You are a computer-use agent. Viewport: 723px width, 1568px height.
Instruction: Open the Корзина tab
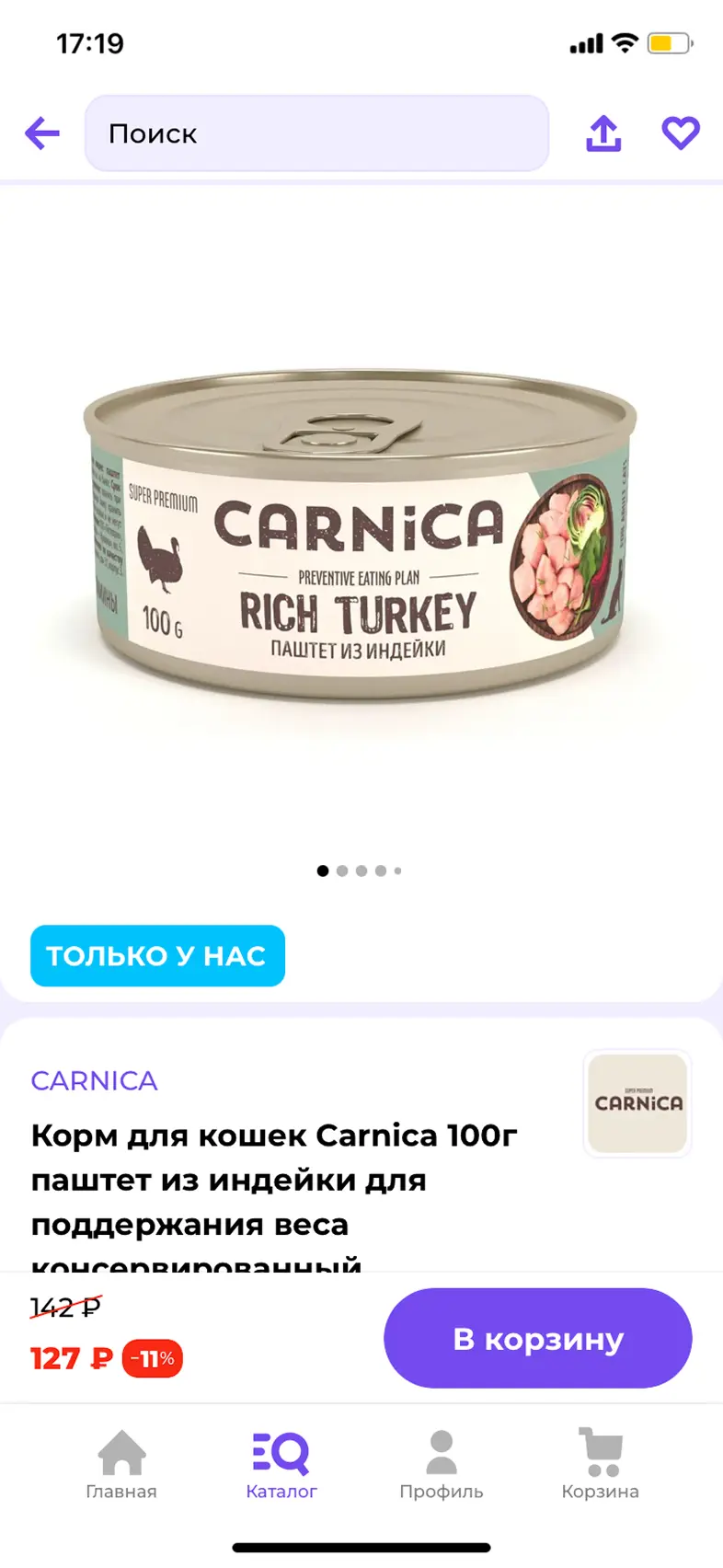(601, 1465)
